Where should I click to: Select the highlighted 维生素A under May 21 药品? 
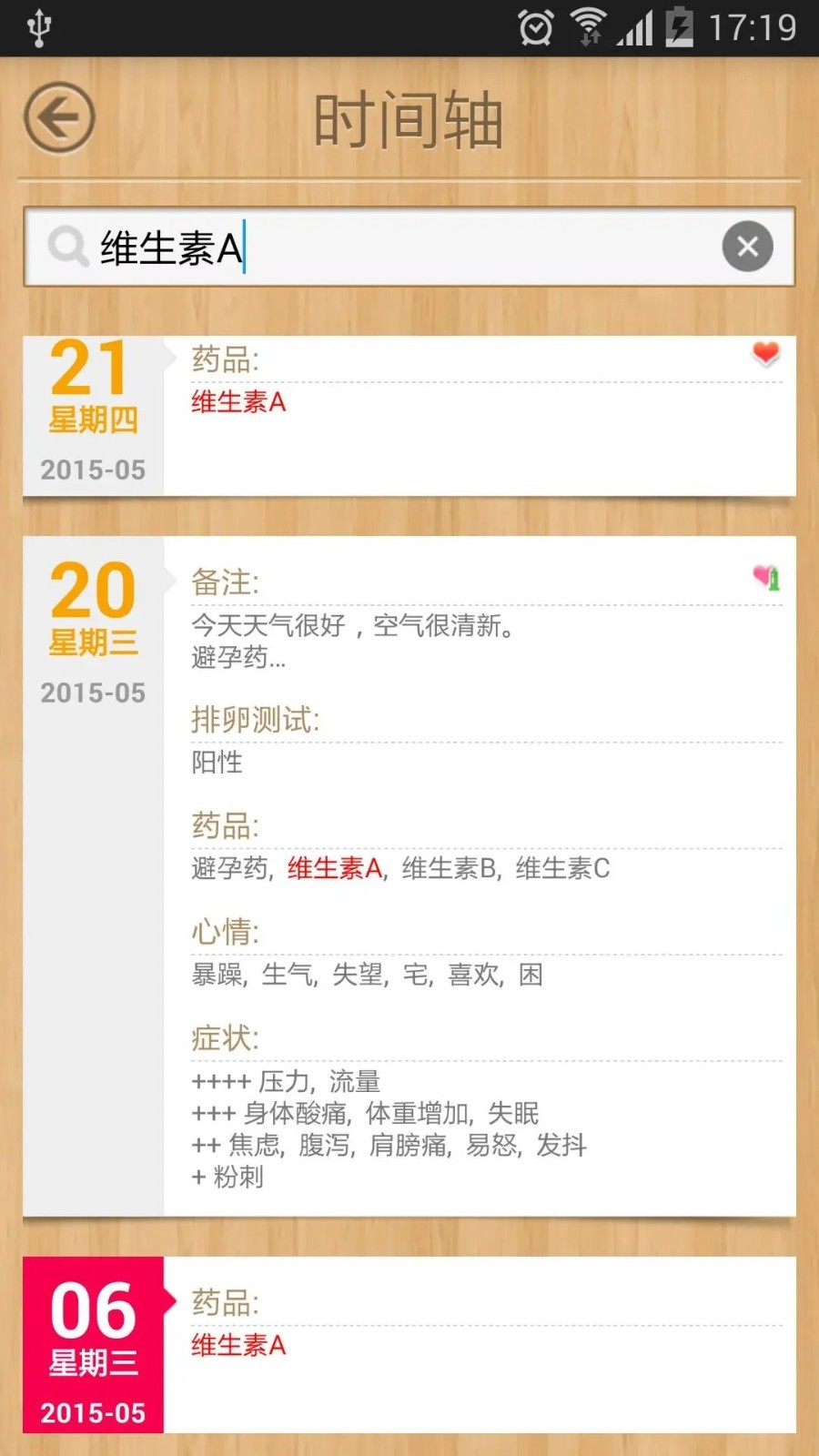237,403
